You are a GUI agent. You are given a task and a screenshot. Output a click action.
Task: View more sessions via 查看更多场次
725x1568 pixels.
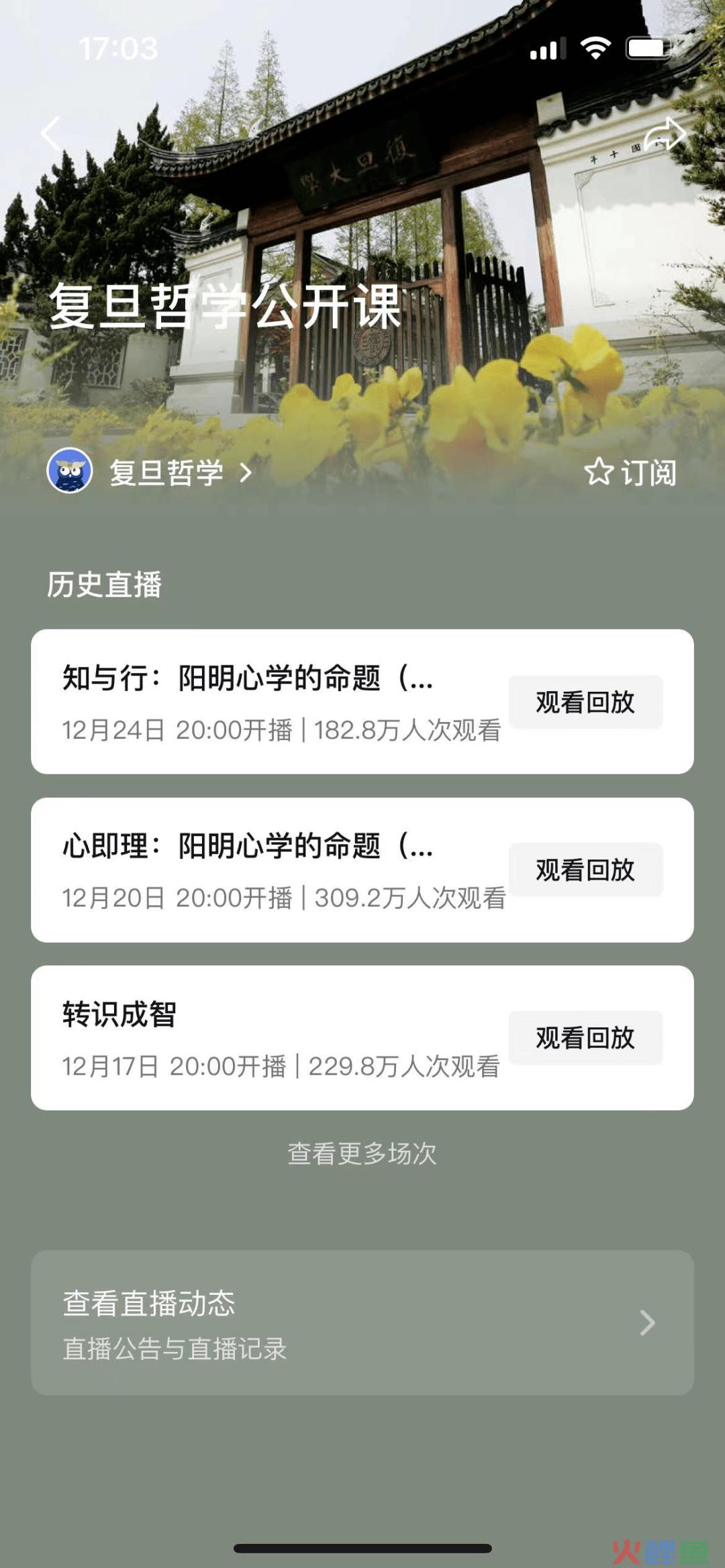[362, 1153]
